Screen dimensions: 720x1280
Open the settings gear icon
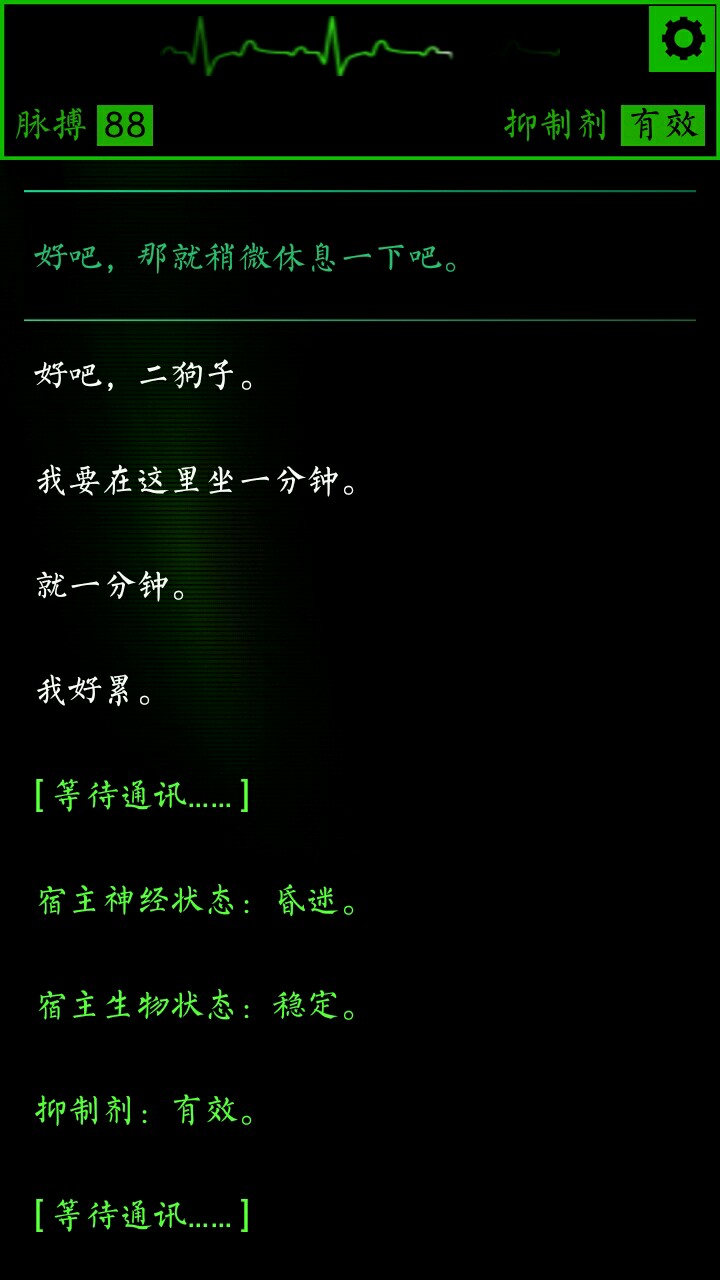point(682,40)
